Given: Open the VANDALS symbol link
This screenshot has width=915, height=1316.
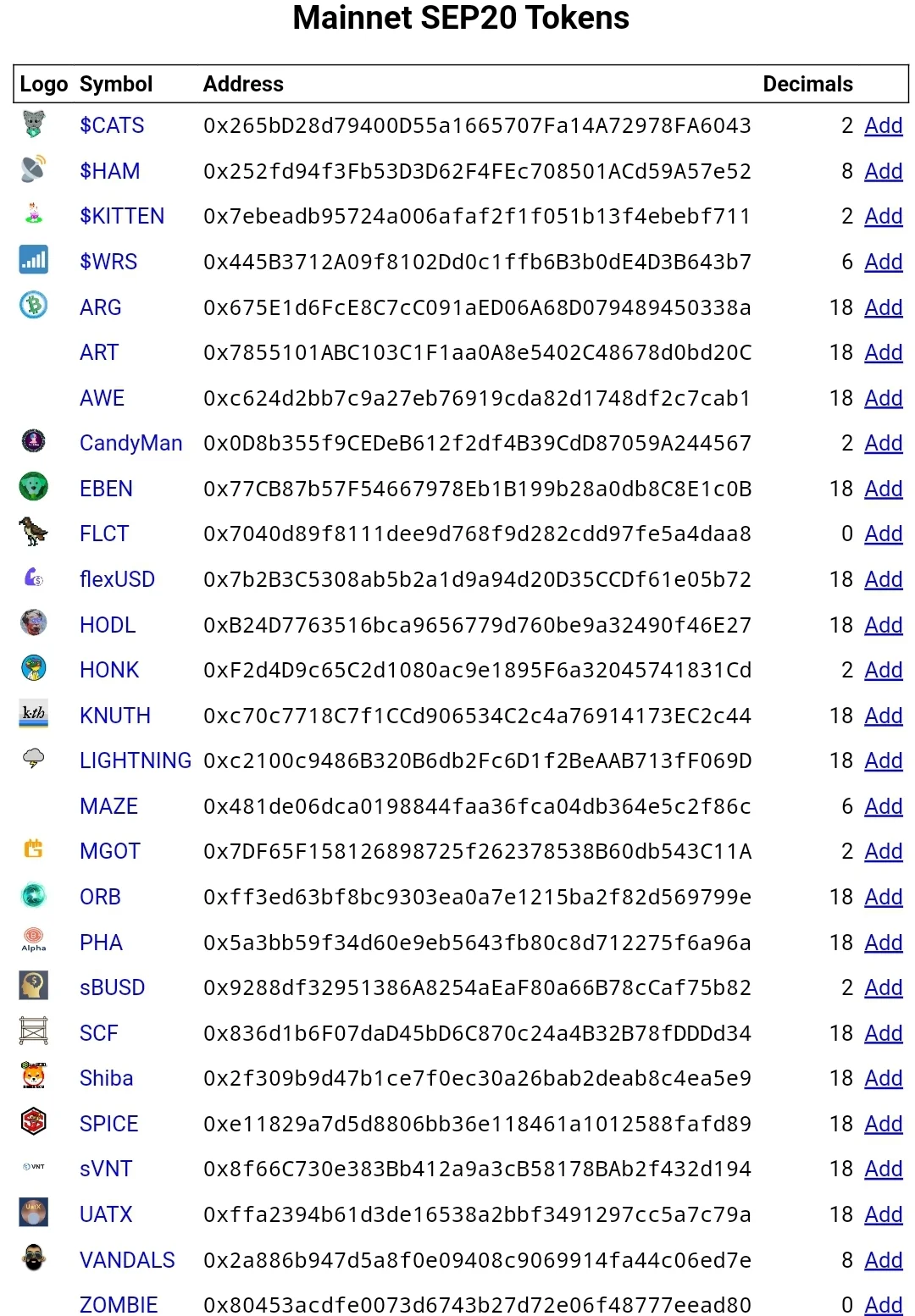Looking at the screenshot, I should 127,1260.
